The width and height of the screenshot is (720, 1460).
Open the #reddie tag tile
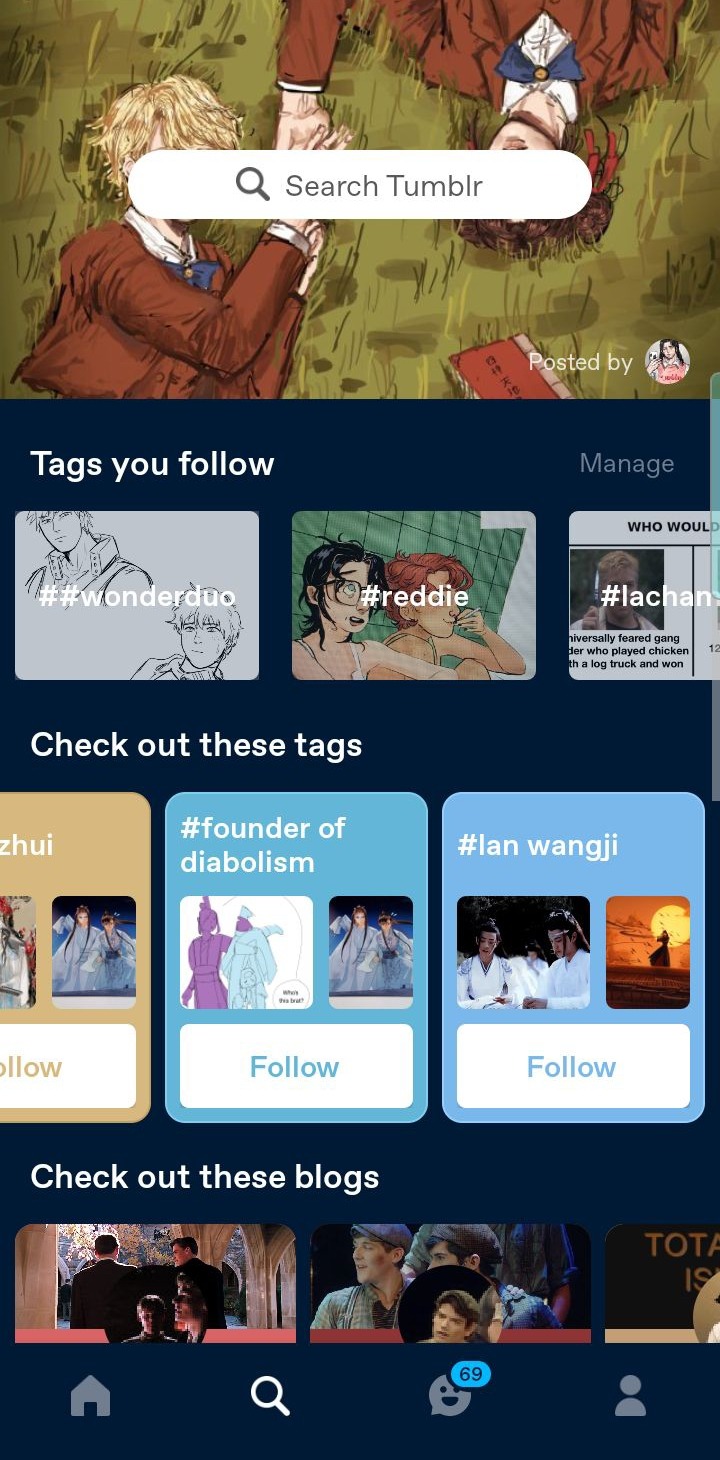(413, 596)
